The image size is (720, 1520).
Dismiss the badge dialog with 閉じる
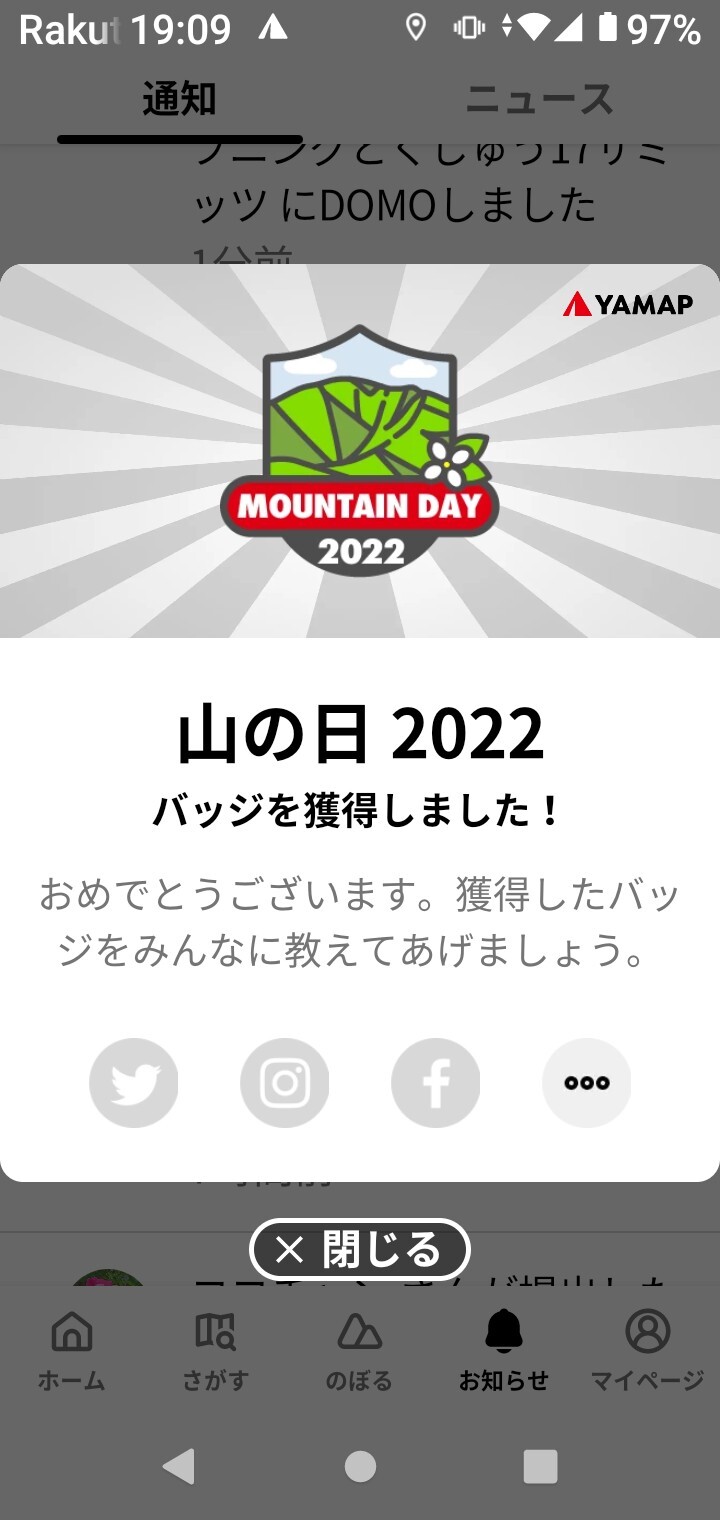click(x=360, y=1250)
